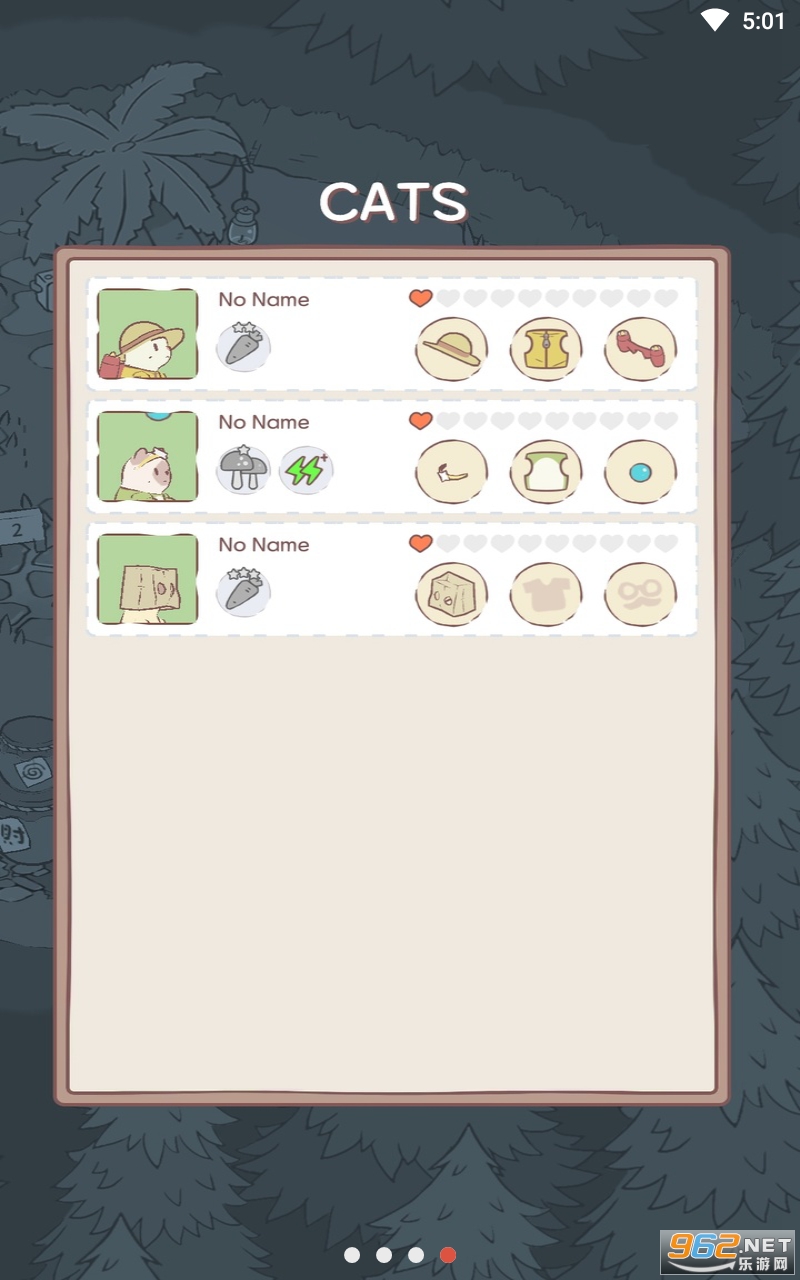Screen dimensions: 800x1280
Task: Tap the safari hat equipment slot
Action: 451,349
